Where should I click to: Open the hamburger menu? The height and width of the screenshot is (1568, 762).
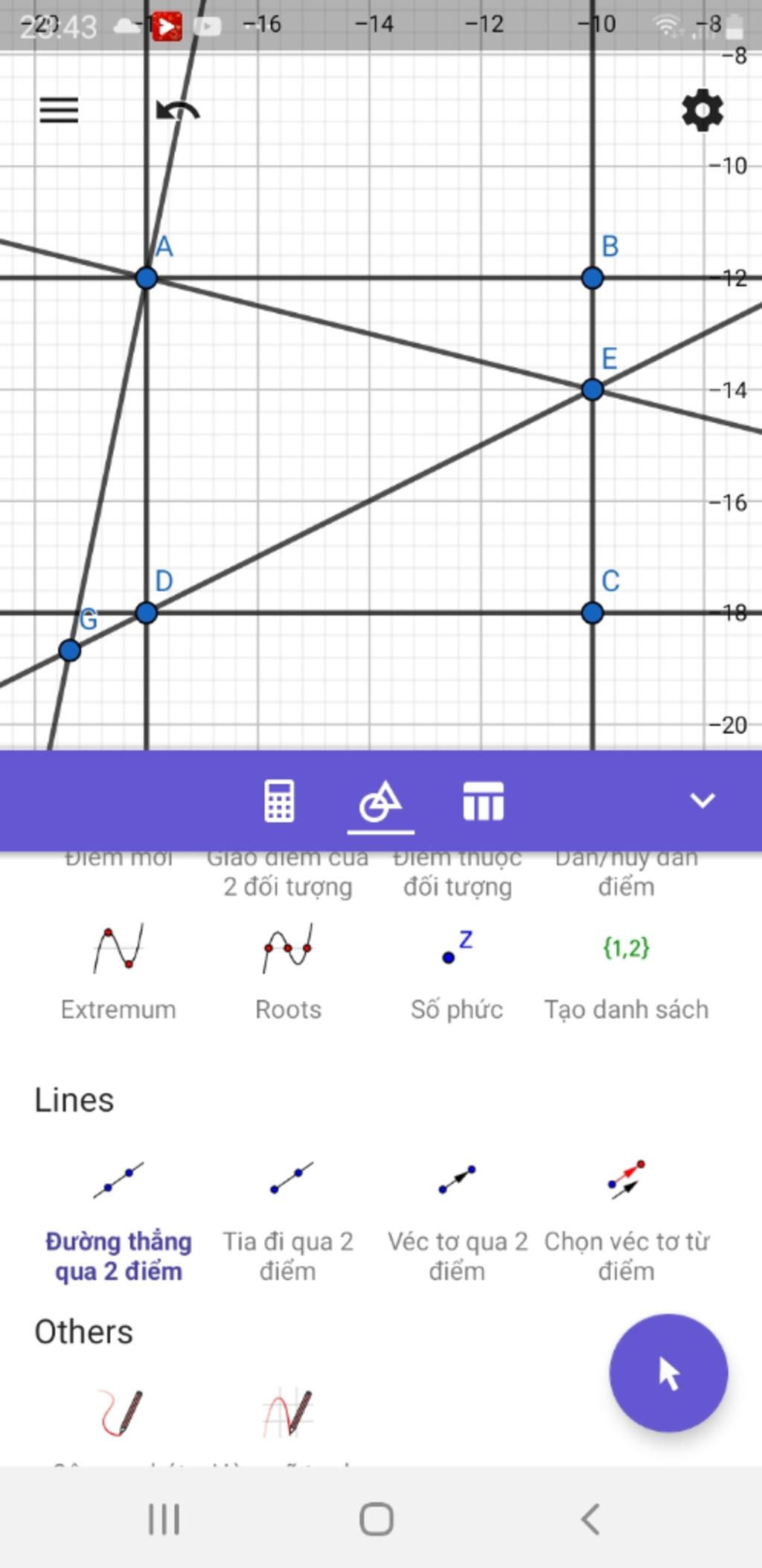(59, 110)
